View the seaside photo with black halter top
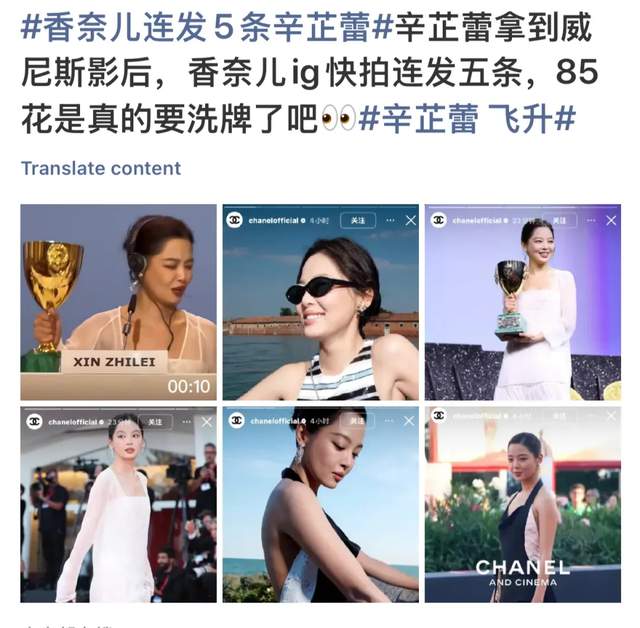The image size is (640, 628). pos(320,504)
